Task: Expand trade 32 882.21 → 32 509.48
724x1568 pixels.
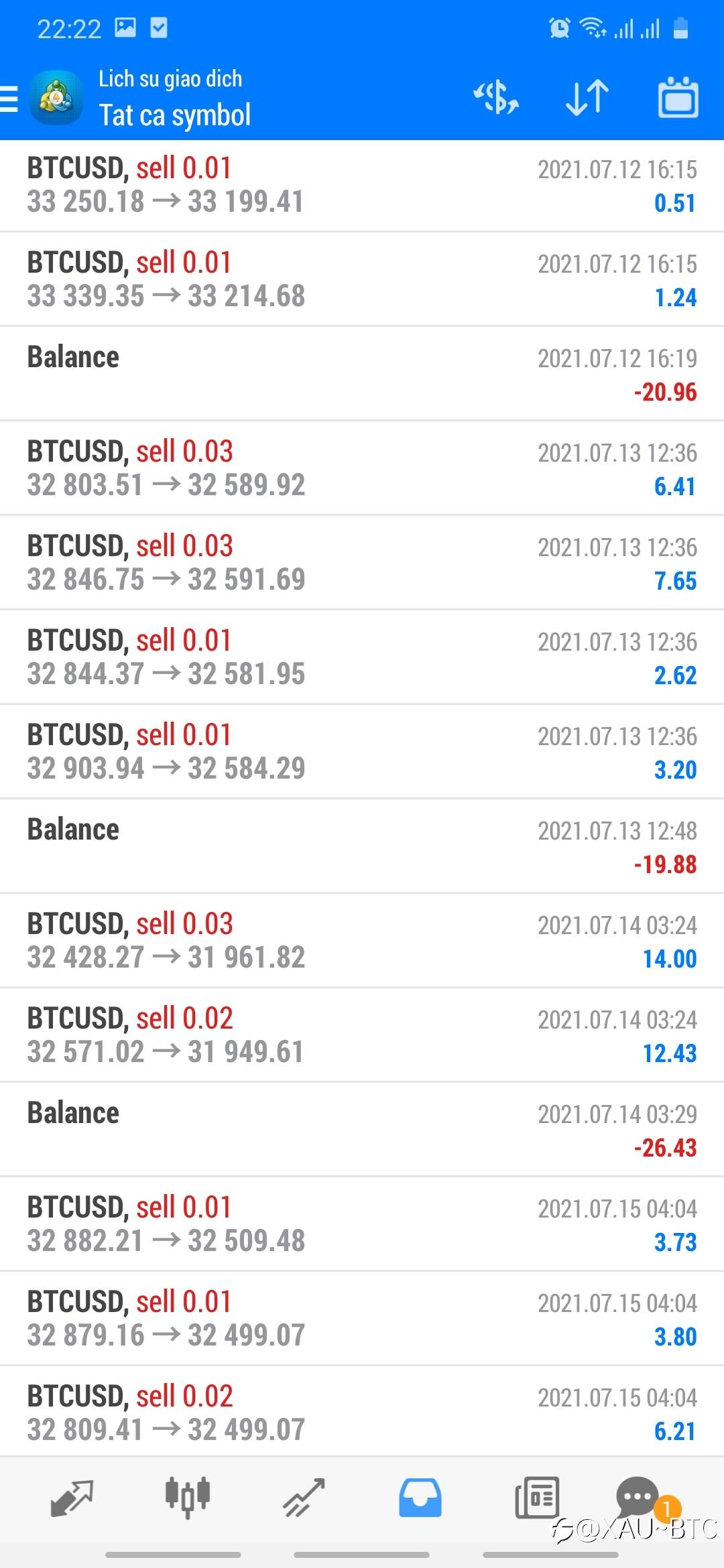Action: [362, 1224]
